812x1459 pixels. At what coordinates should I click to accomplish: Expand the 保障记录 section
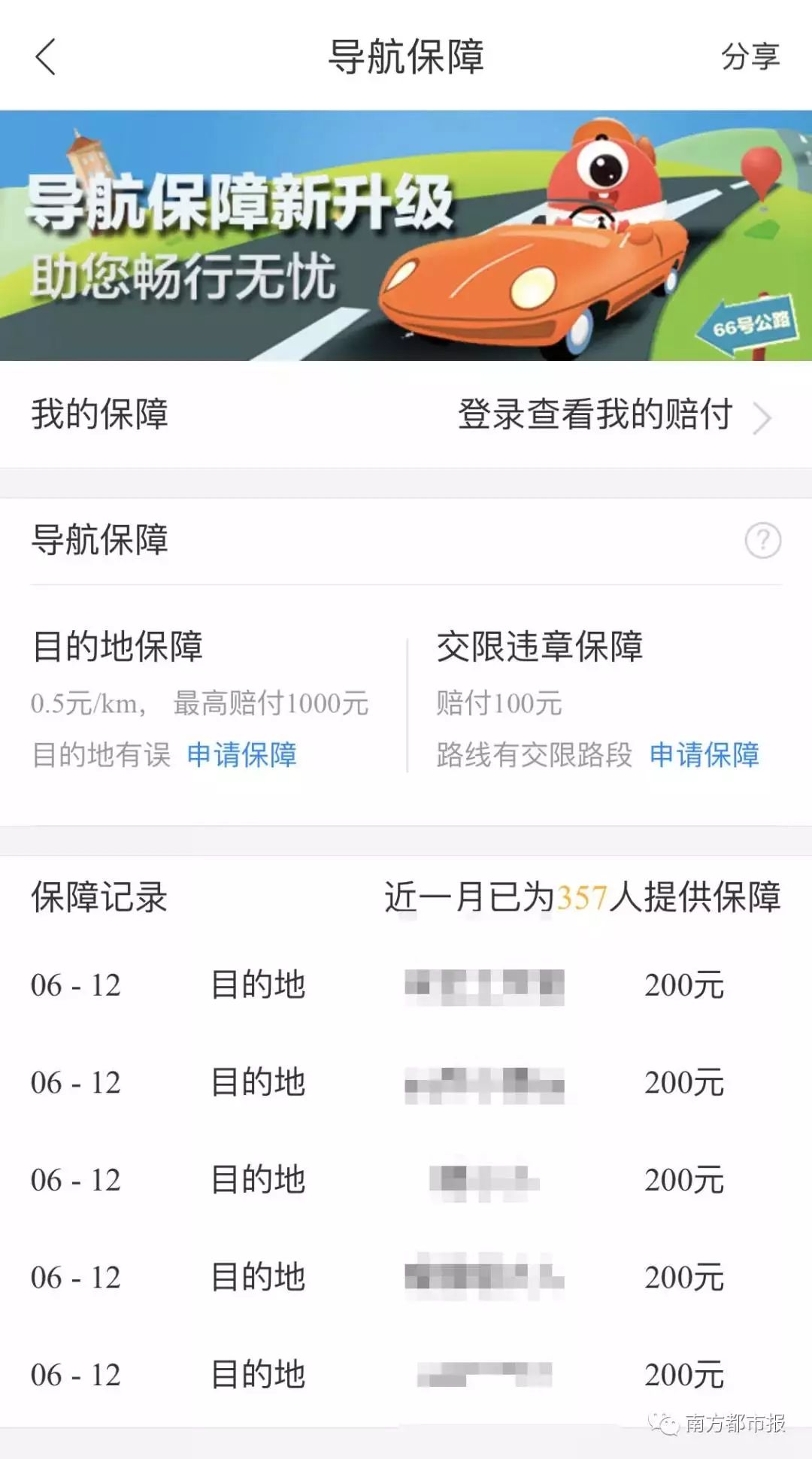coord(100,896)
